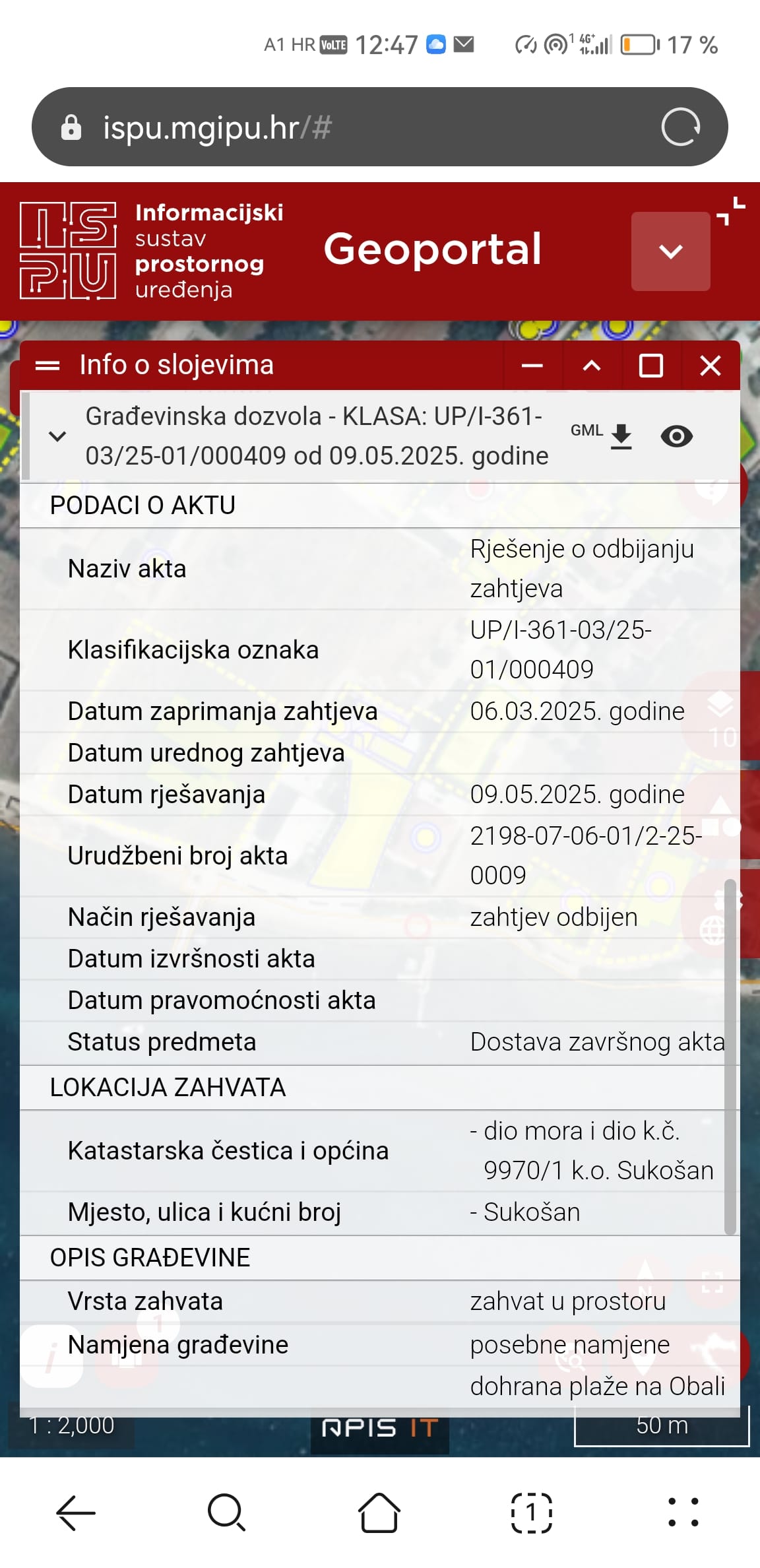
Task: Close the Info o slojevima panel
Action: tap(711, 365)
